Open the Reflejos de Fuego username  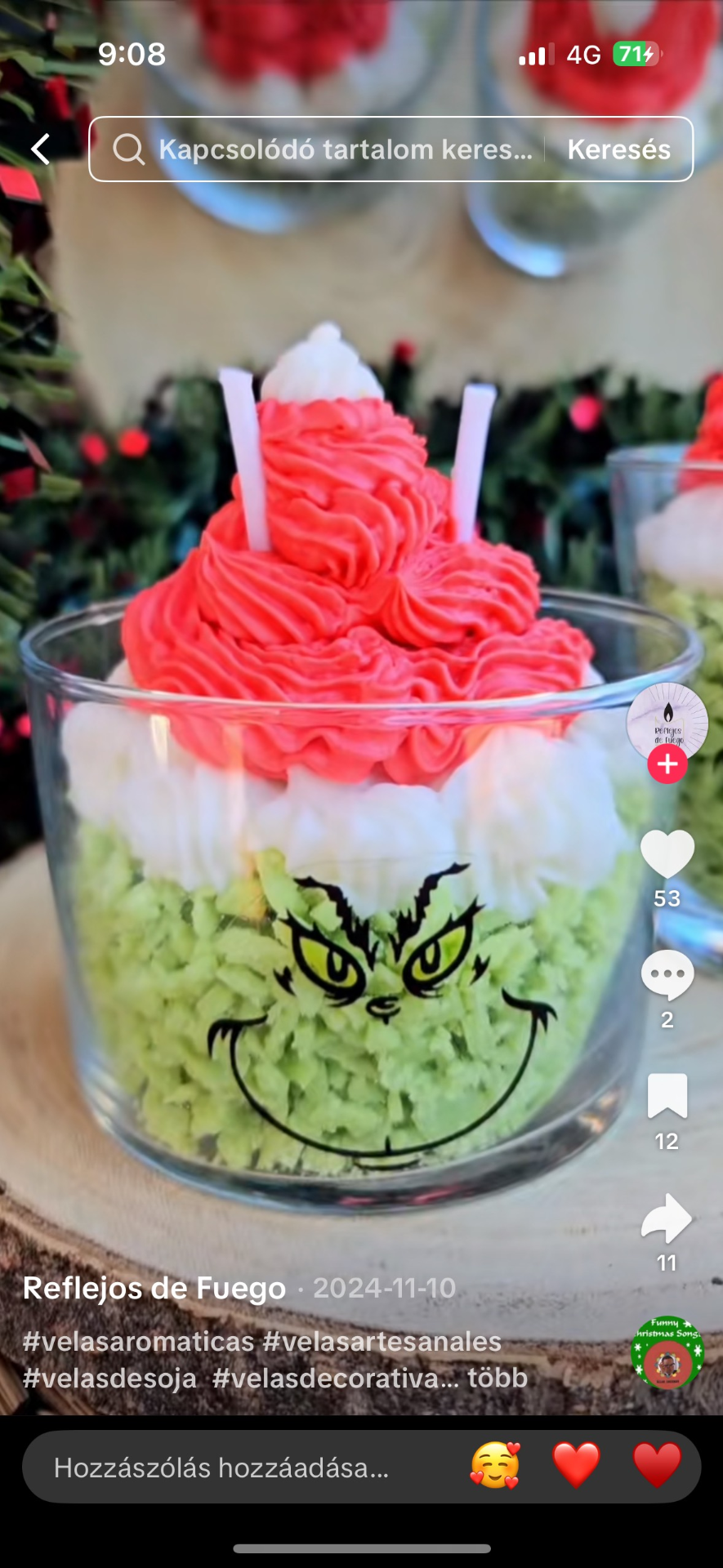154,1288
